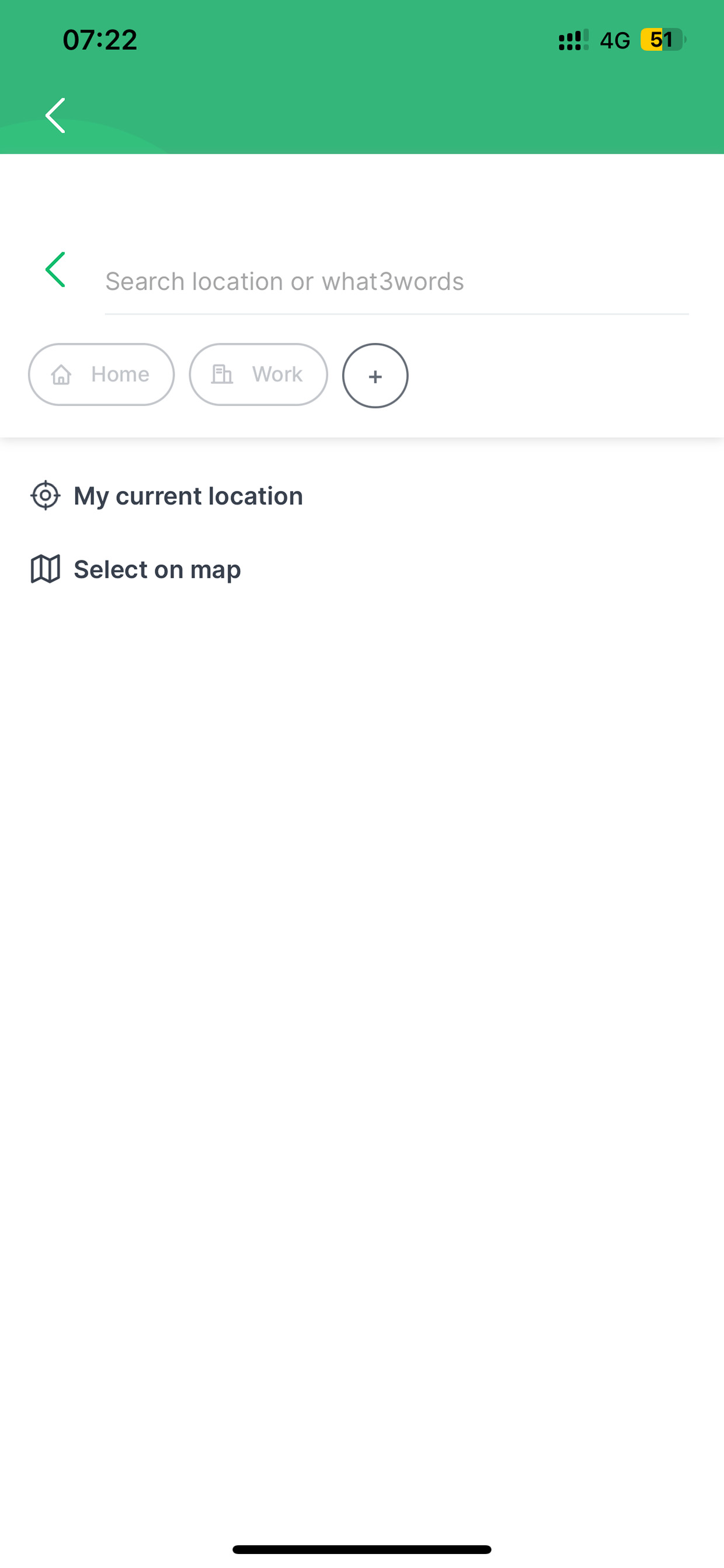This screenshot has height=1568, width=724.
Task: Tap the white back arrow in header
Action: coord(55,115)
